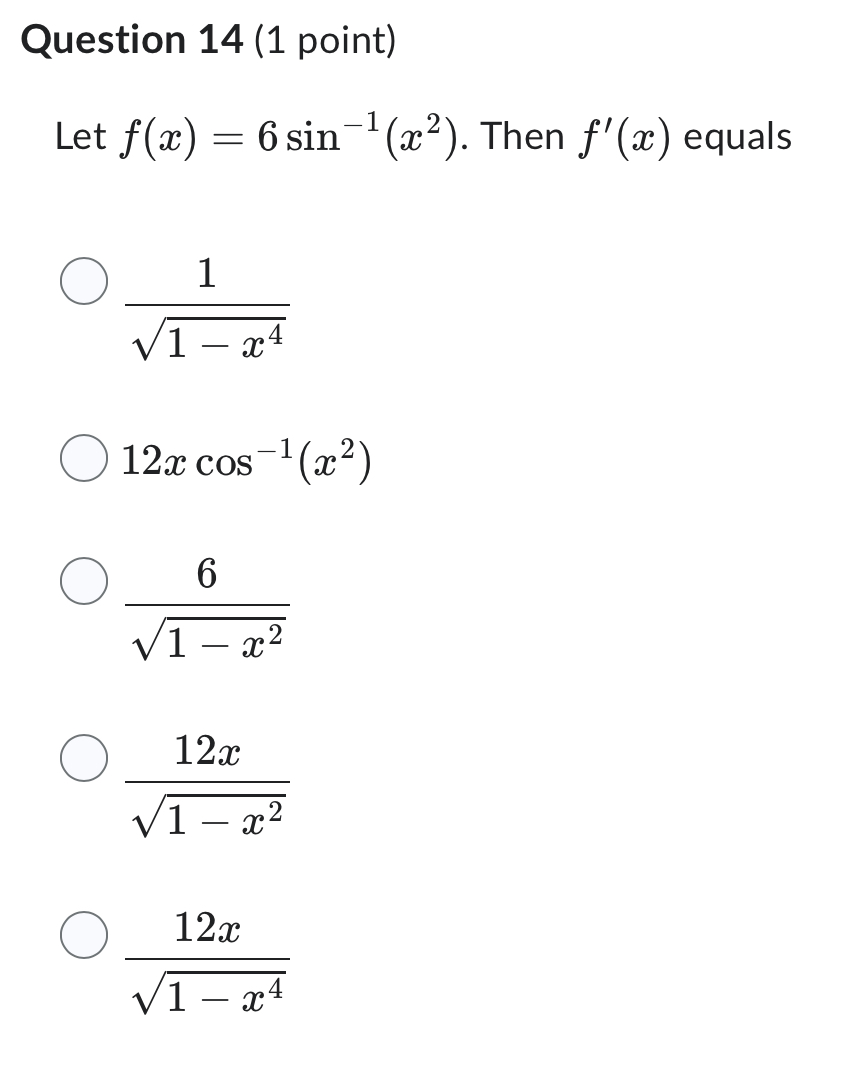Pick the answer 6 over √(1 − x²)

[84, 583]
